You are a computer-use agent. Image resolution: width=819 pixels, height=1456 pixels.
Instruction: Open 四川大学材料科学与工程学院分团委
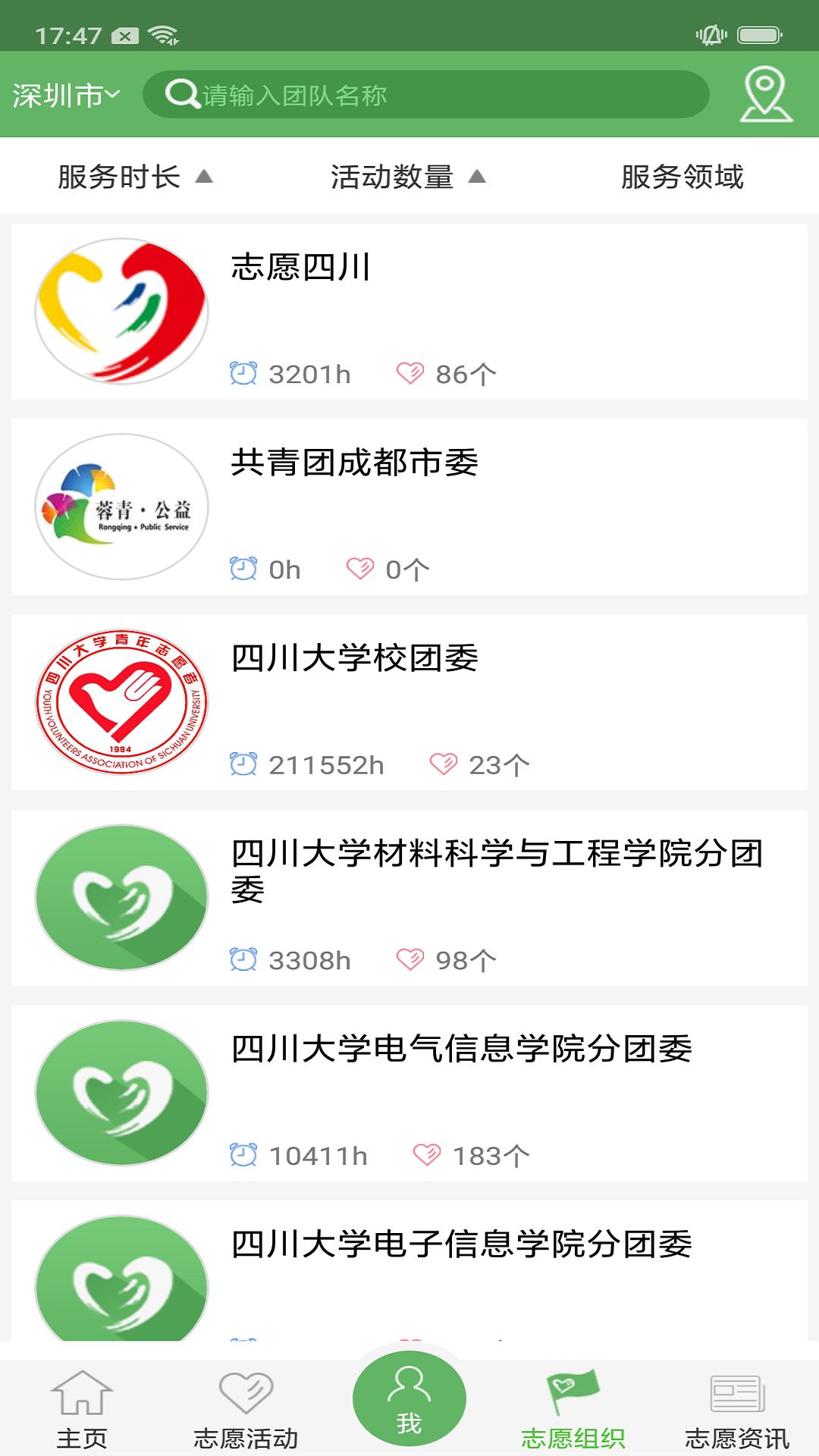(409, 898)
